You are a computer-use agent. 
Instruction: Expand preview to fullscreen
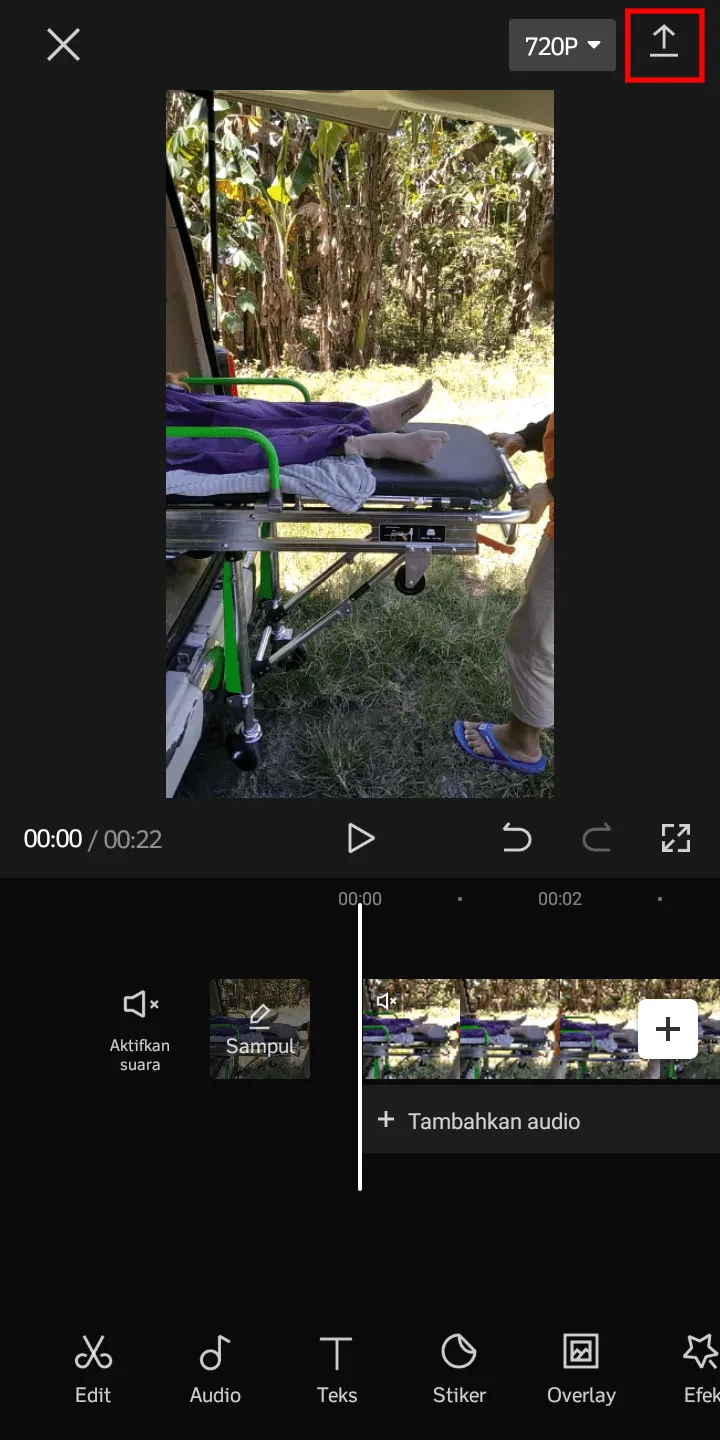[676, 839]
